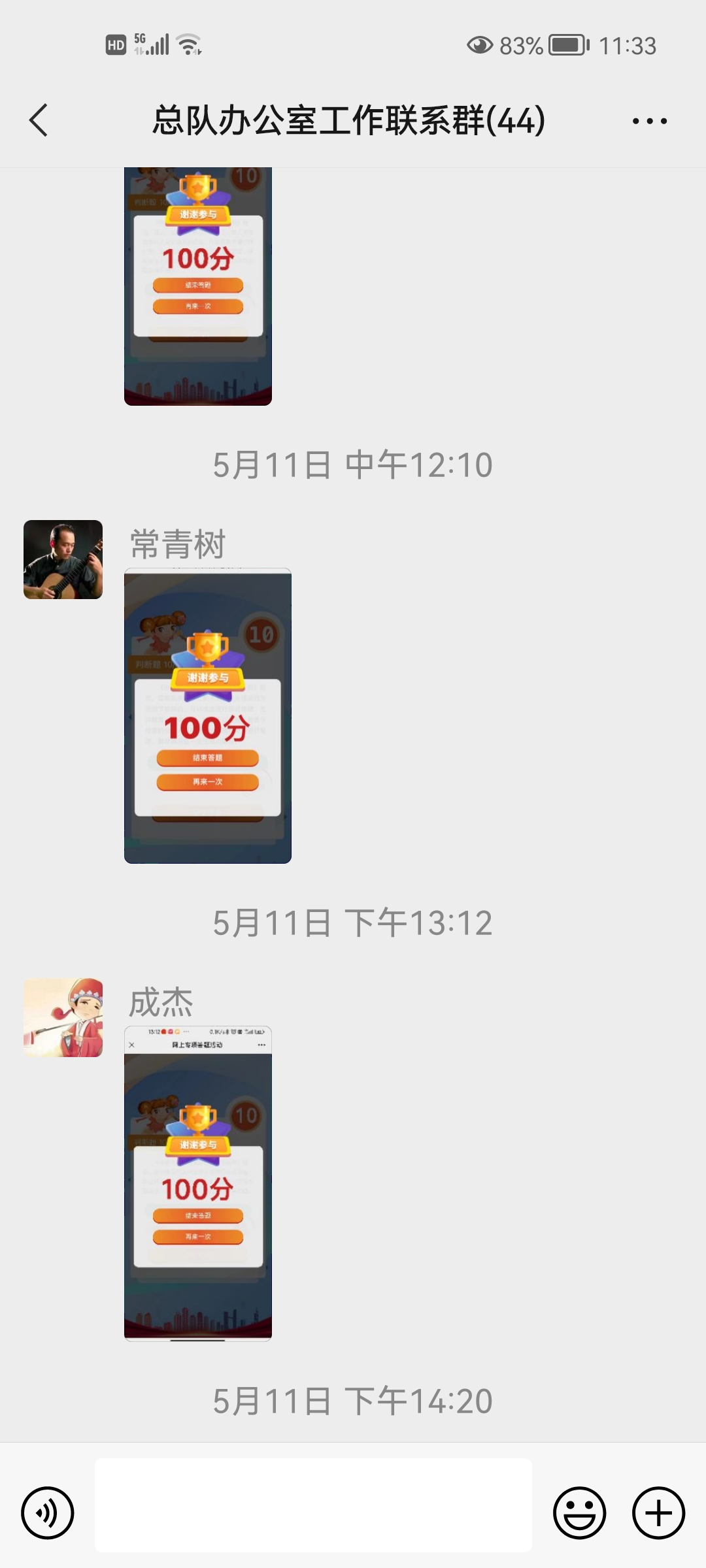Image resolution: width=706 pixels, height=1568 pixels.
Task: Open the emoji picker
Action: 579,1512
